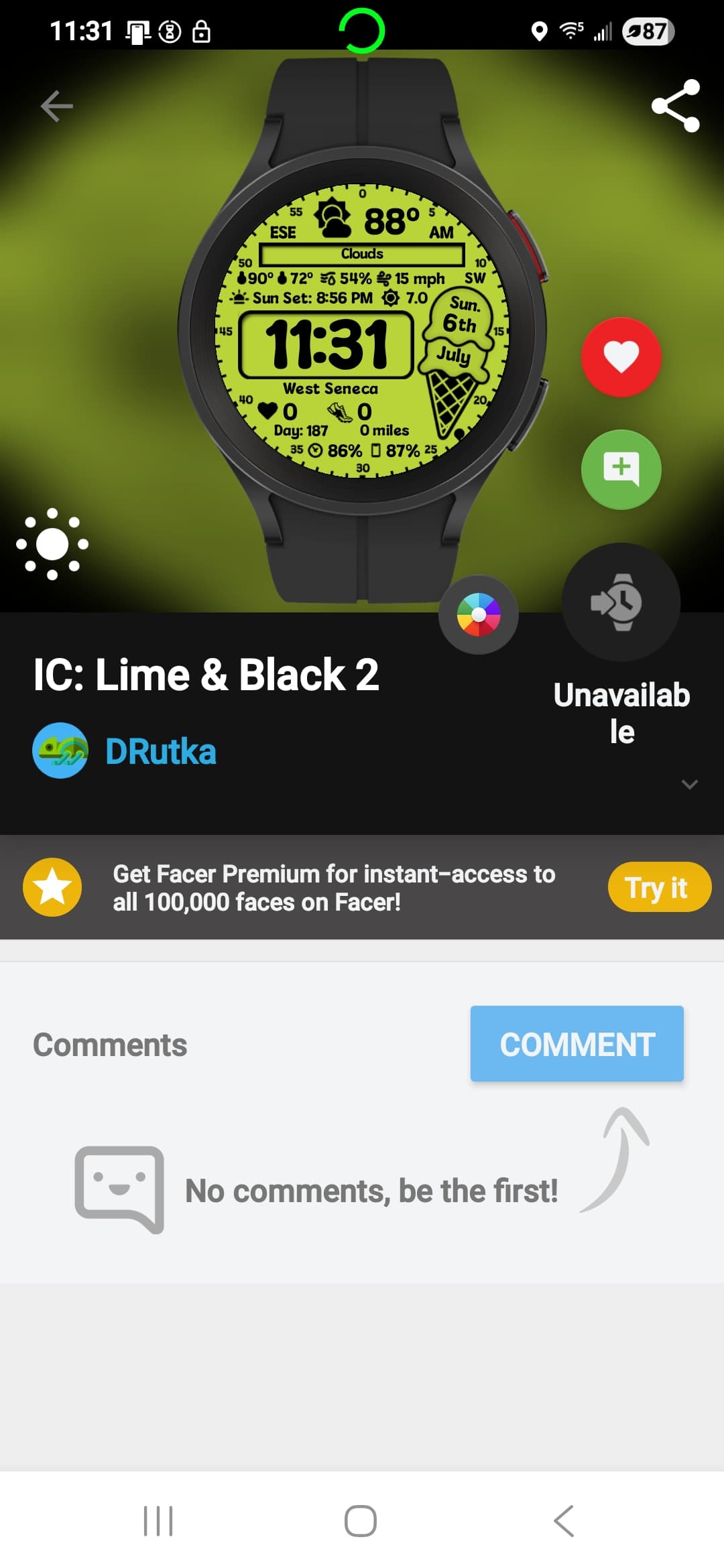724x1568 pixels.
Task: Write a new comment
Action: [577, 1043]
